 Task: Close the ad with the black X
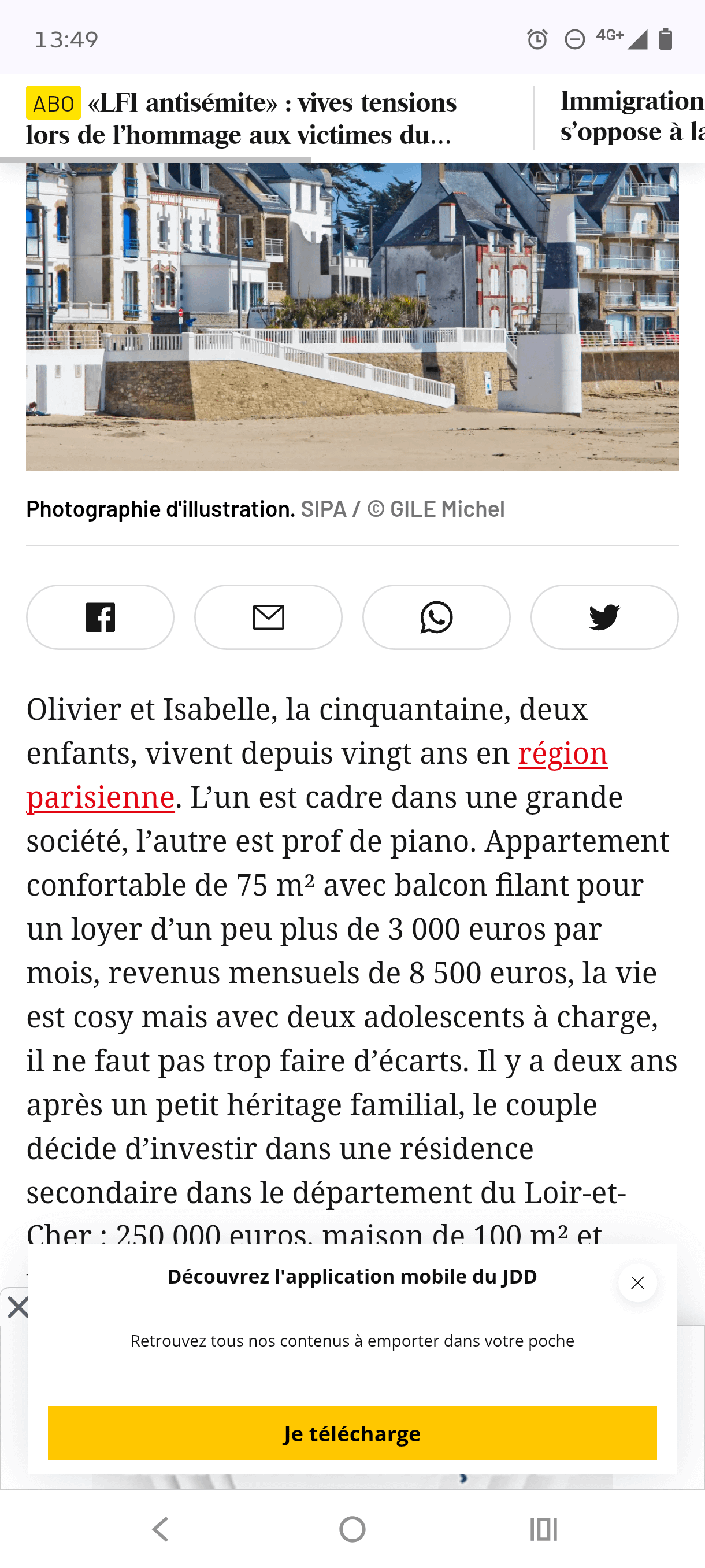point(18,1306)
